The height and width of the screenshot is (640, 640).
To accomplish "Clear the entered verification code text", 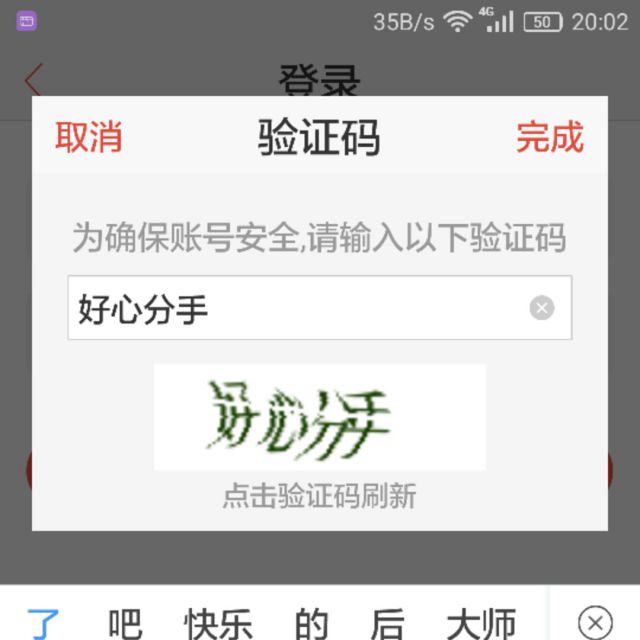I will click(x=542, y=307).
